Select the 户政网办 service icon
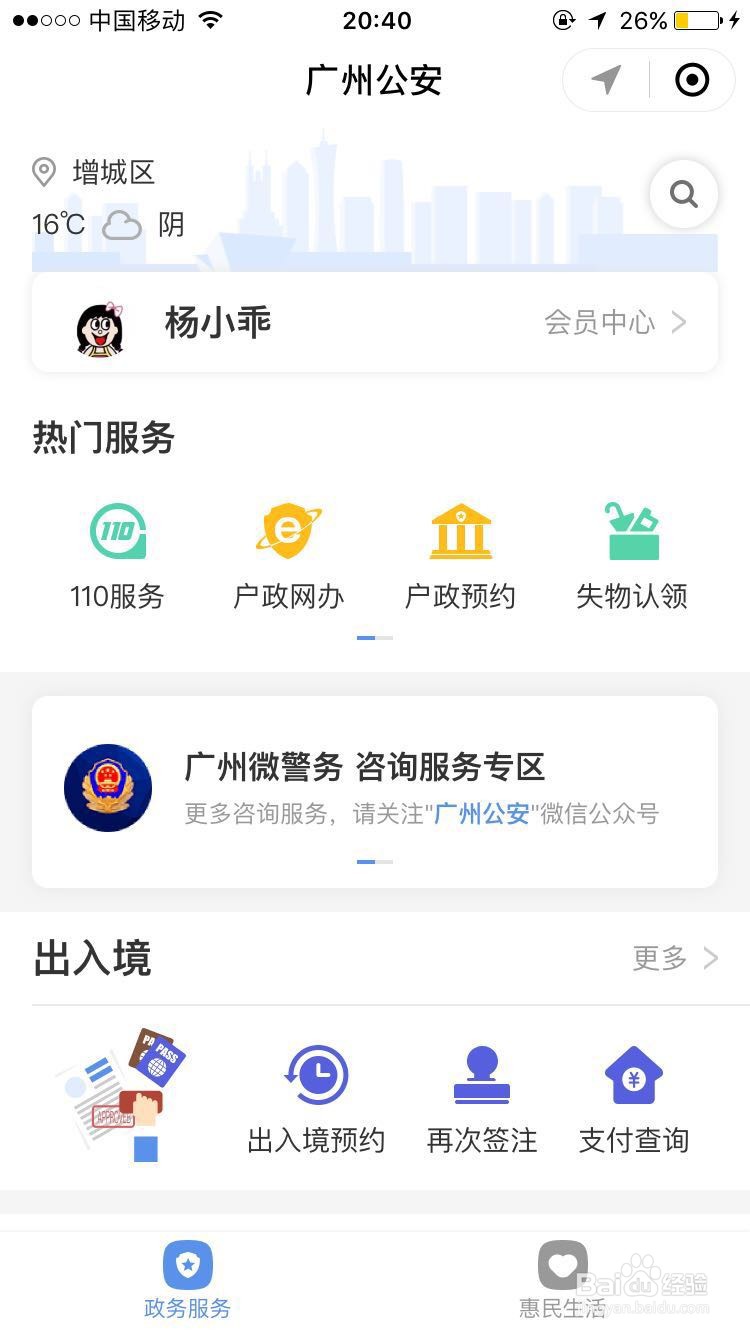The height and width of the screenshot is (1334, 750). [288, 531]
